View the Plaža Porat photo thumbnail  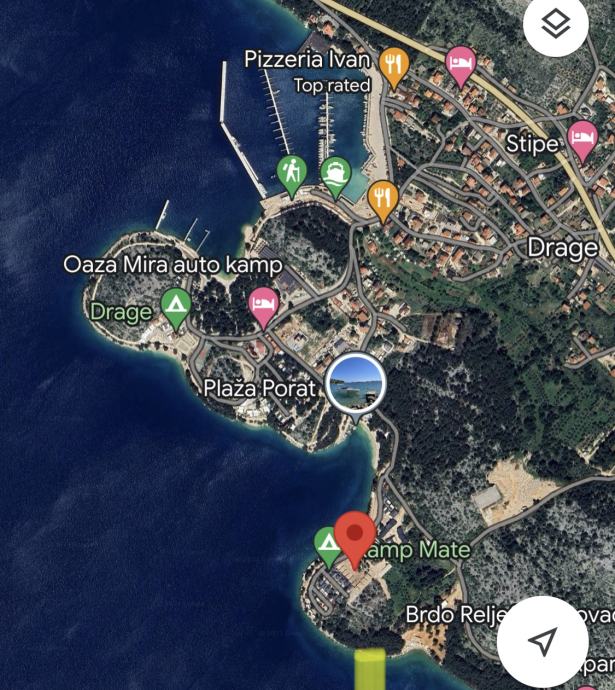pyautogui.click(x=355, y=384)
